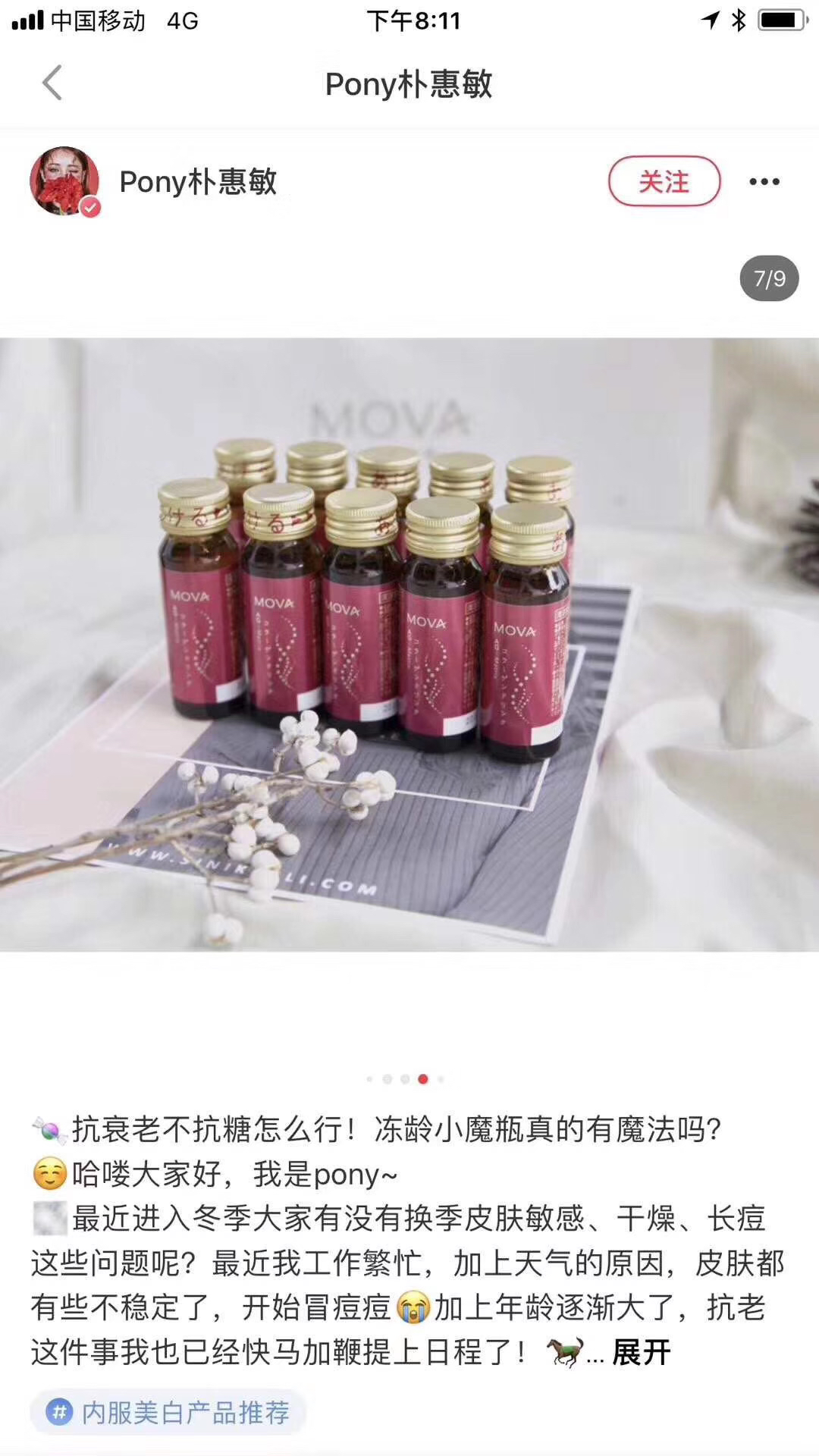
Task: Open the 内服美白产品推荐 topic tag
Action: (x=168, y=1412)
